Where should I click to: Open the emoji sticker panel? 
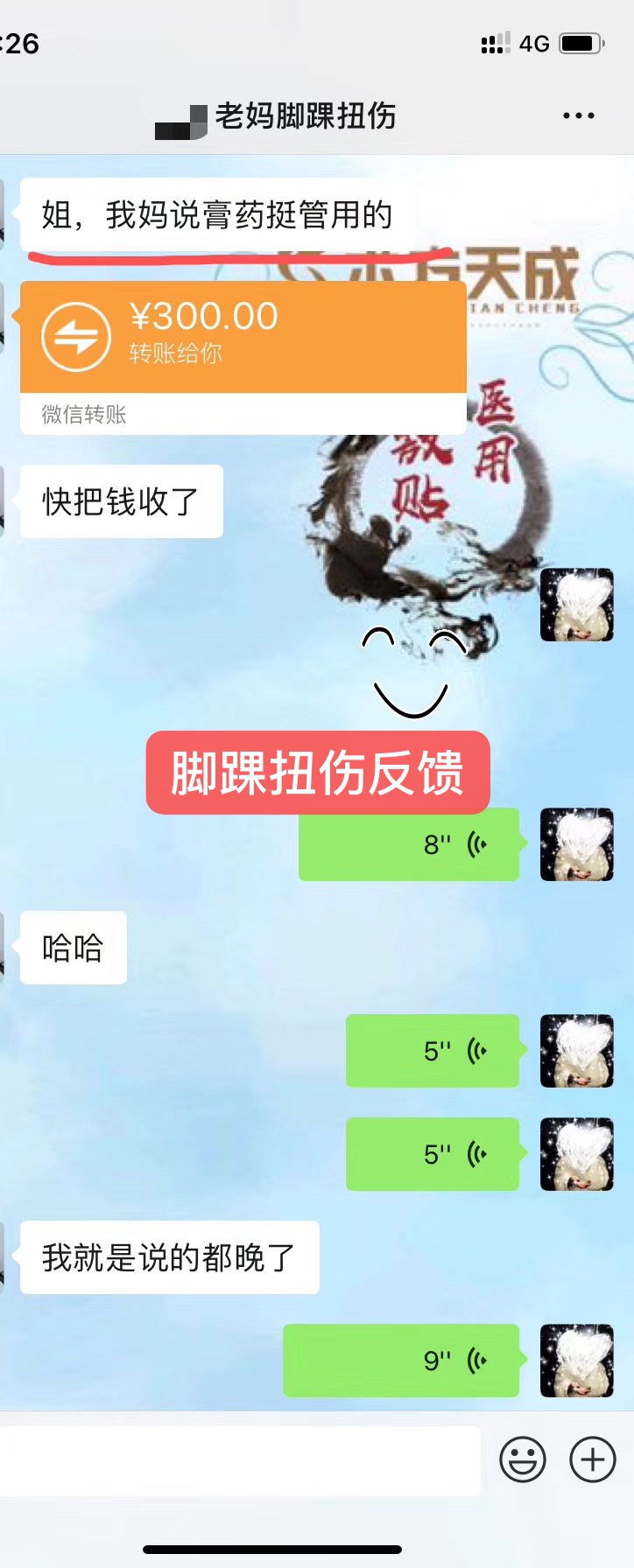[522, 1459]
